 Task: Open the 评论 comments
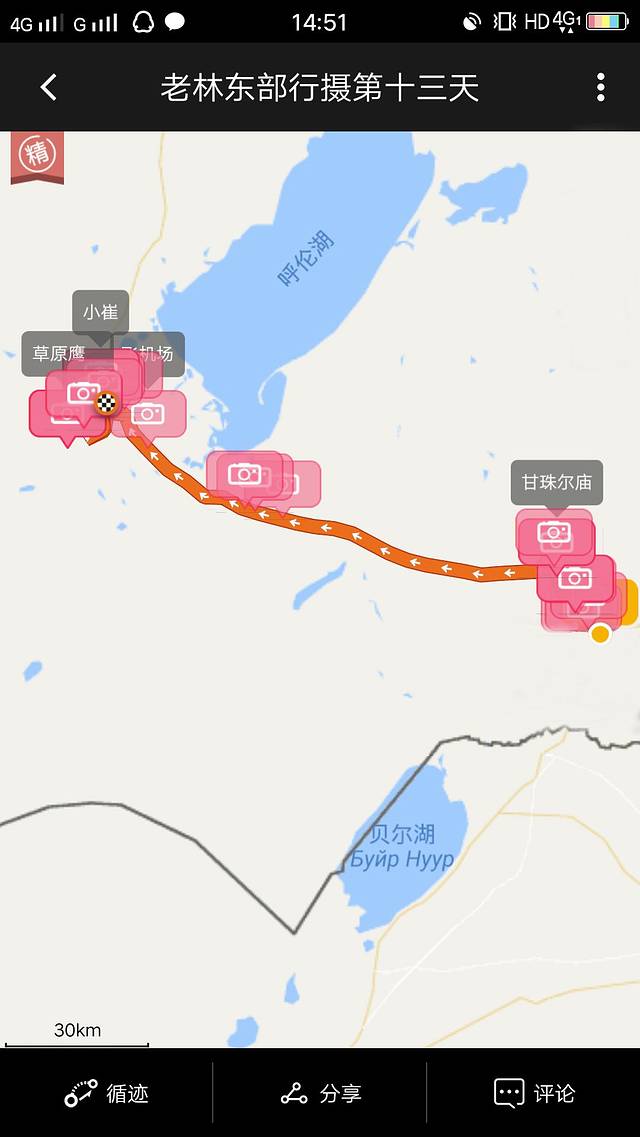point(534,1093)
